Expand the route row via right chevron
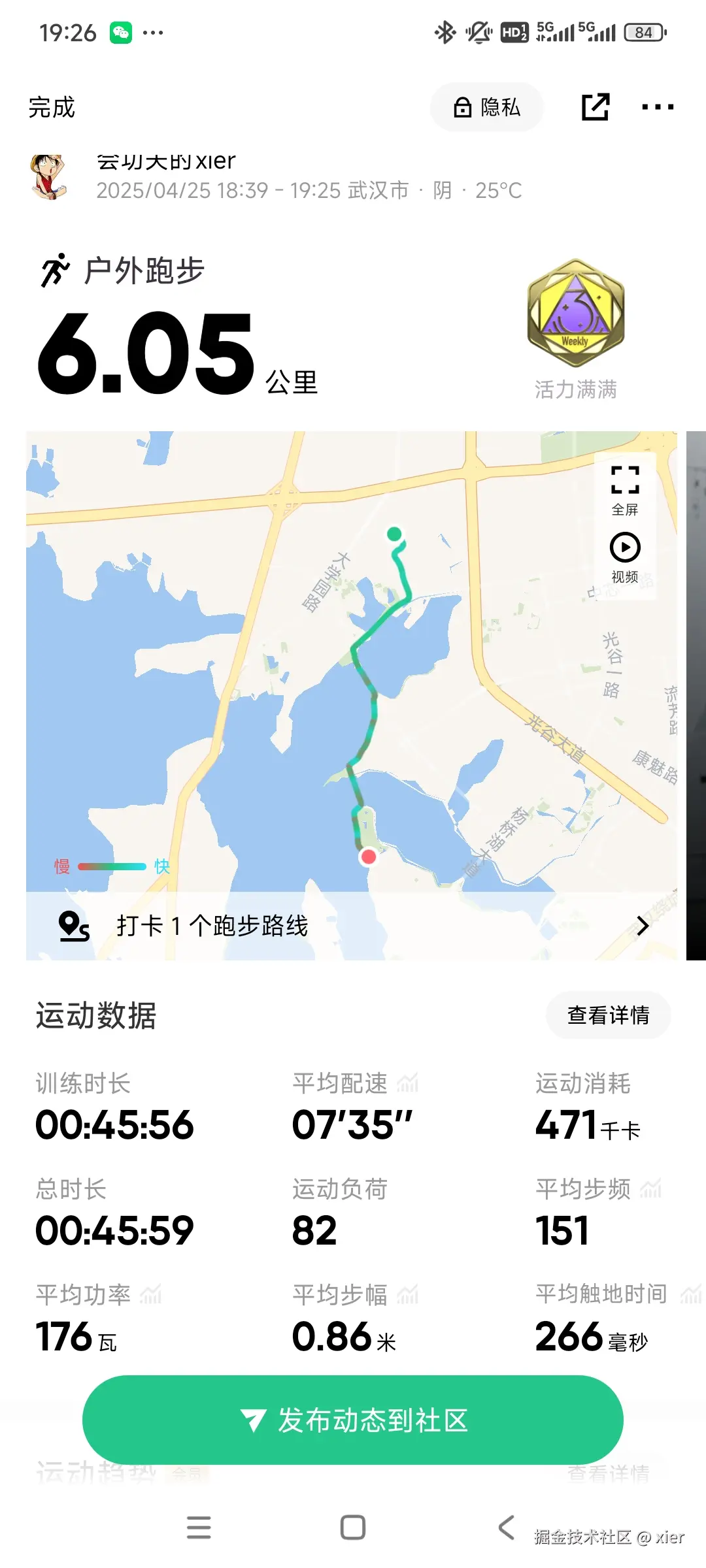The height and width of the screenshot is (1568, 706). click(x=644, y=926)
